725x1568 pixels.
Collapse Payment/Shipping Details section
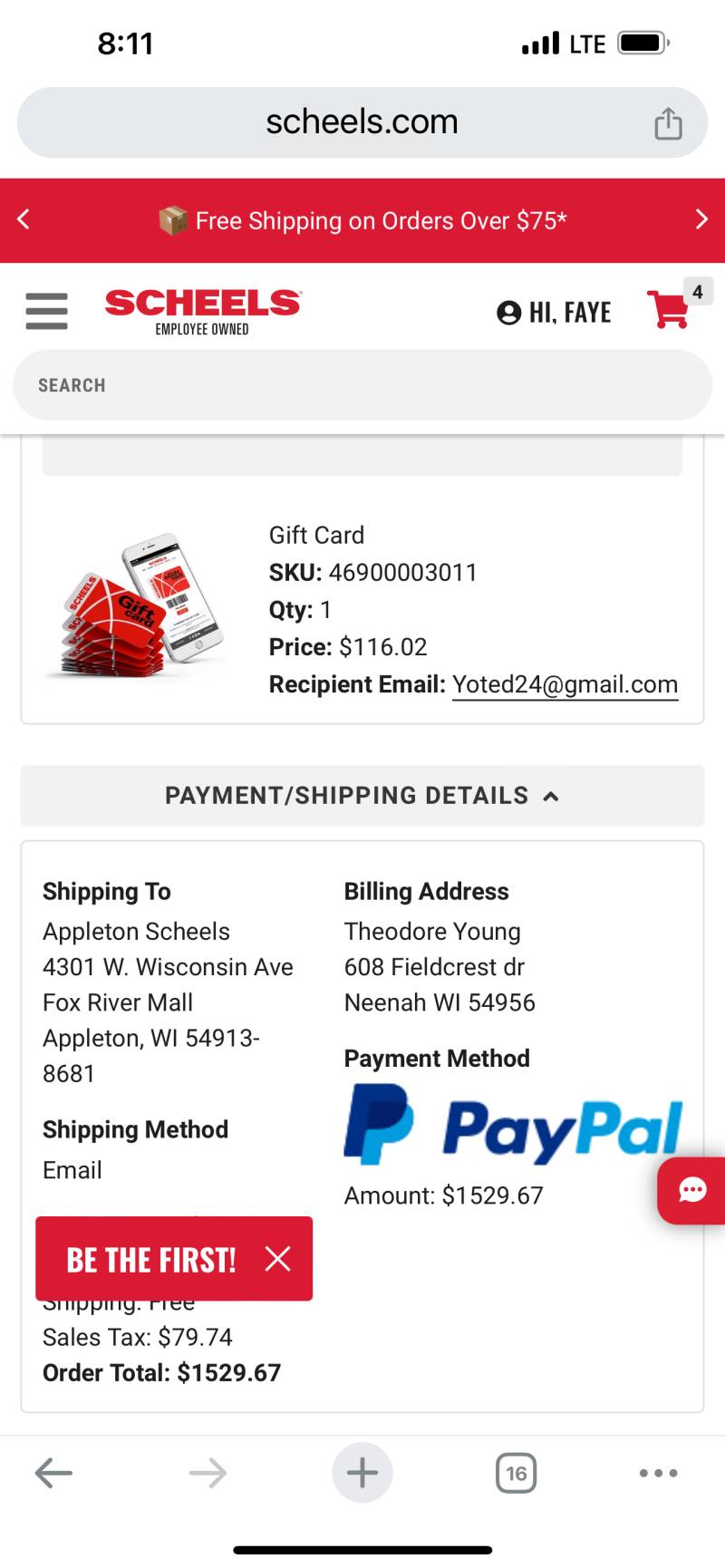[x=362, y=796]
